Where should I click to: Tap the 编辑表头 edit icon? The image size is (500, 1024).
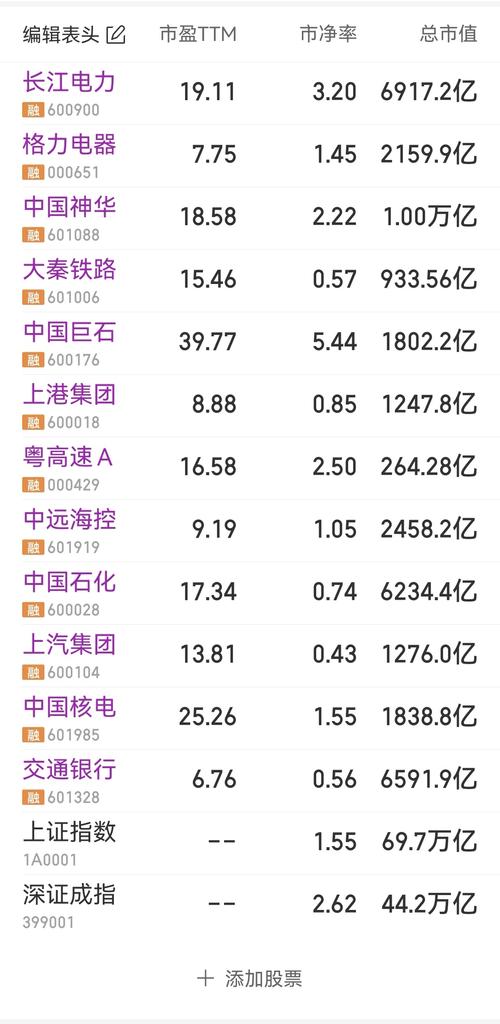tap(116, 35)
